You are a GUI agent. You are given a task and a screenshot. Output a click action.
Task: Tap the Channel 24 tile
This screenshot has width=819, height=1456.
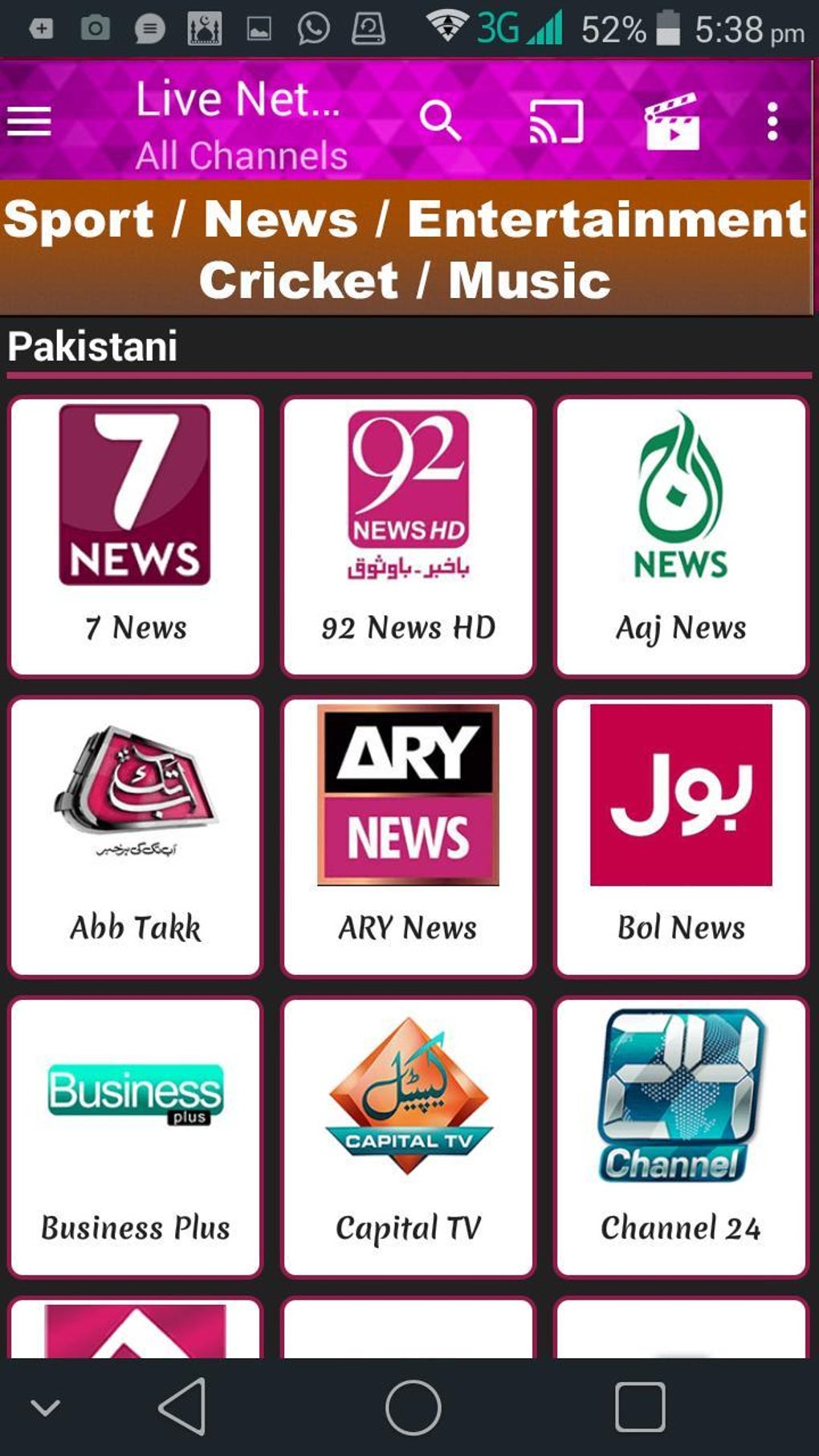point(681,1137)
